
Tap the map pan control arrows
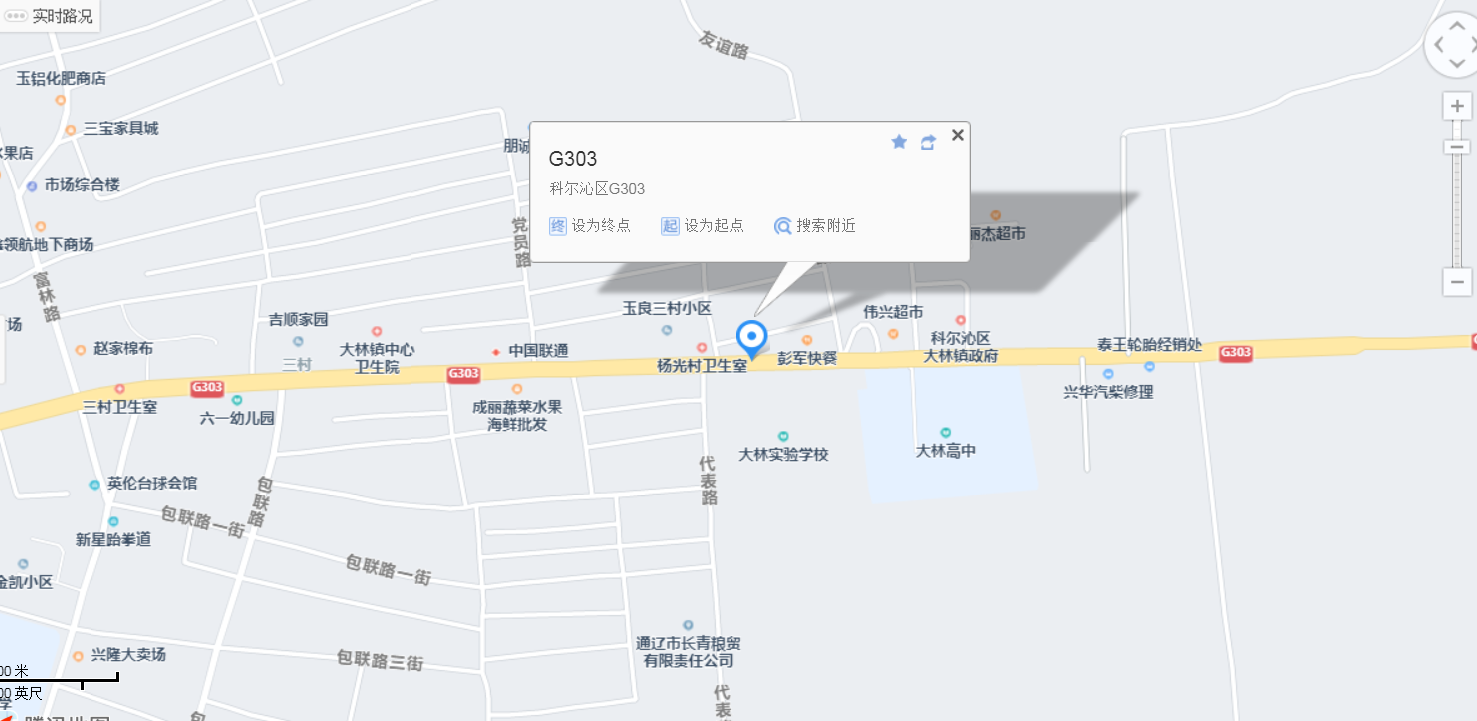(x=1452, y=45)
